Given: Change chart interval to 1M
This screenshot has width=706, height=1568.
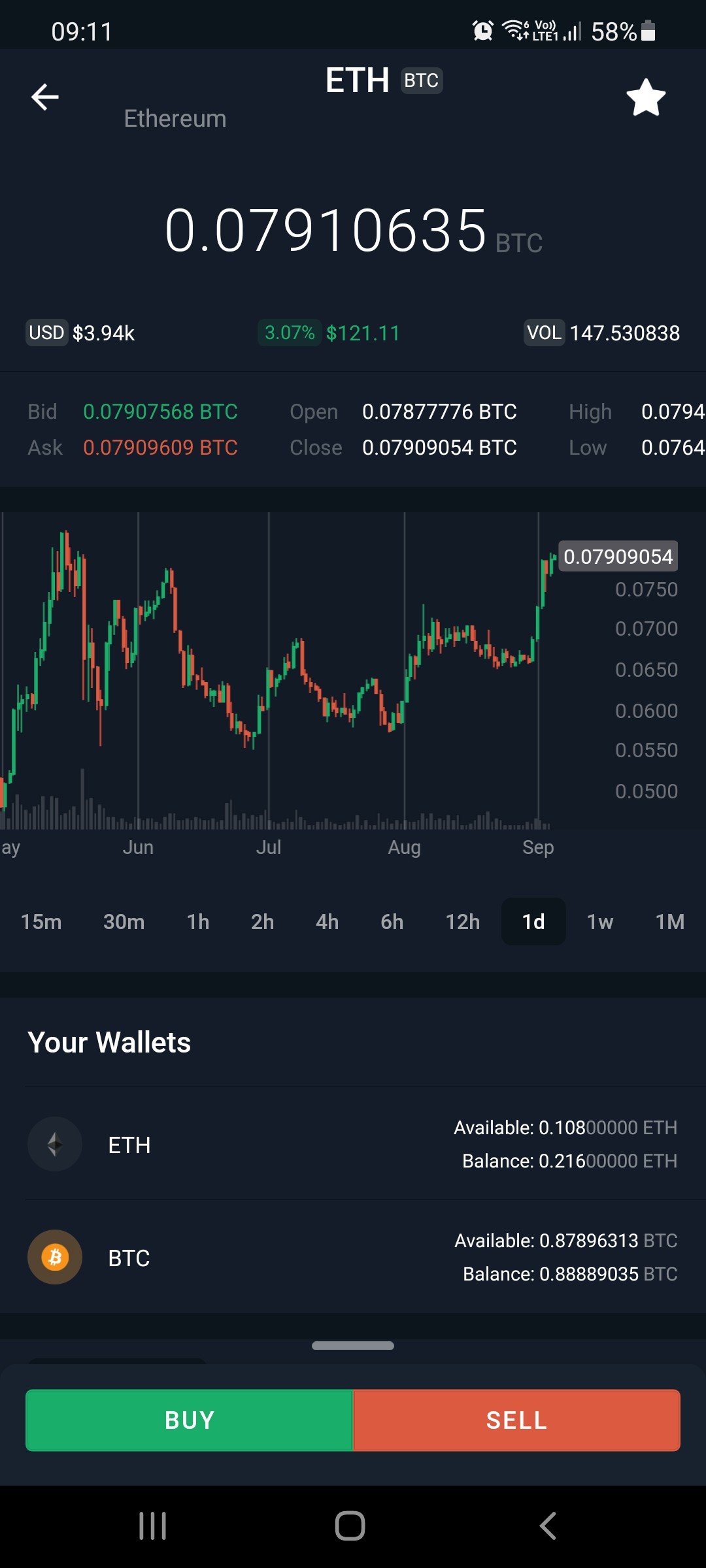Looking at the screenshot, I should (670, 921).
